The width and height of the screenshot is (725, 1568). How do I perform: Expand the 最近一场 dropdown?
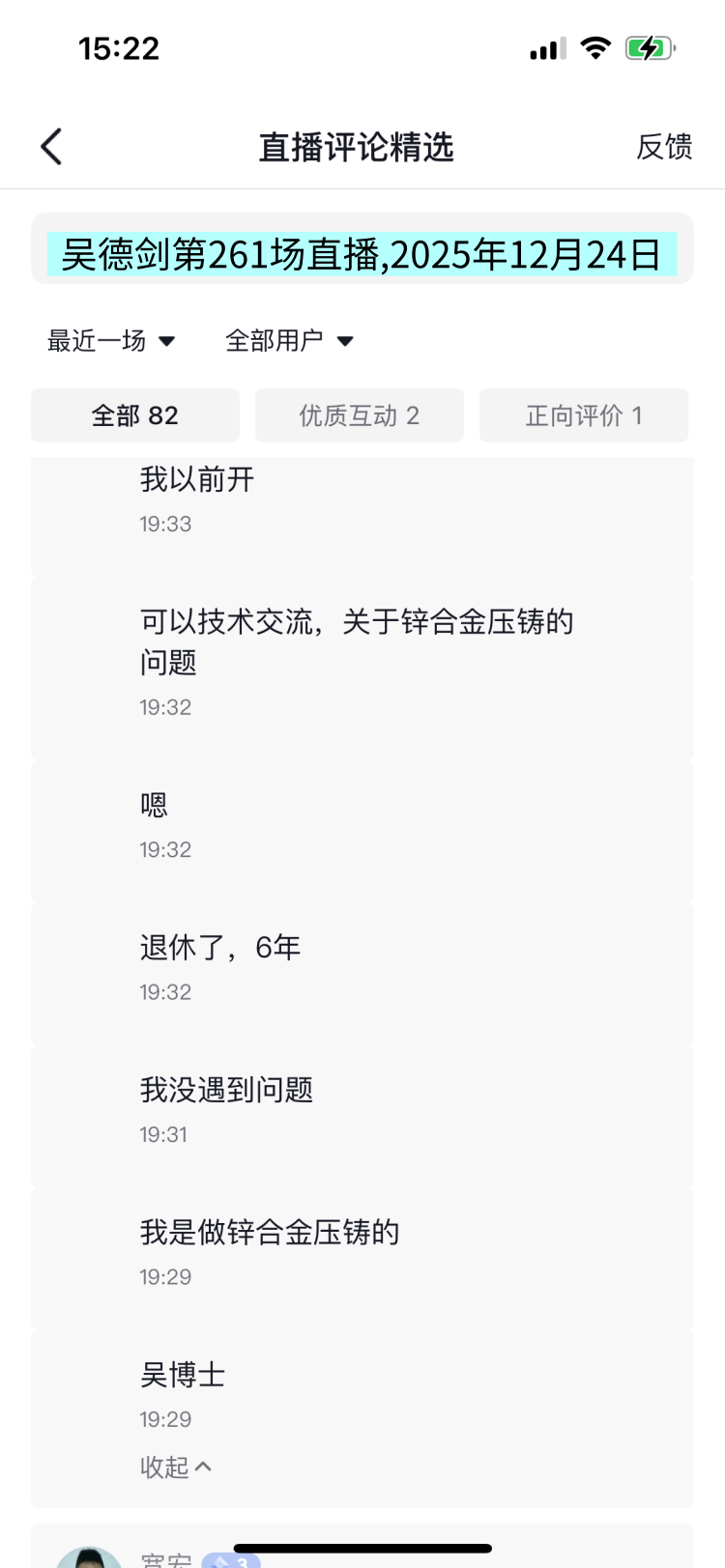[x=111, y=341]
